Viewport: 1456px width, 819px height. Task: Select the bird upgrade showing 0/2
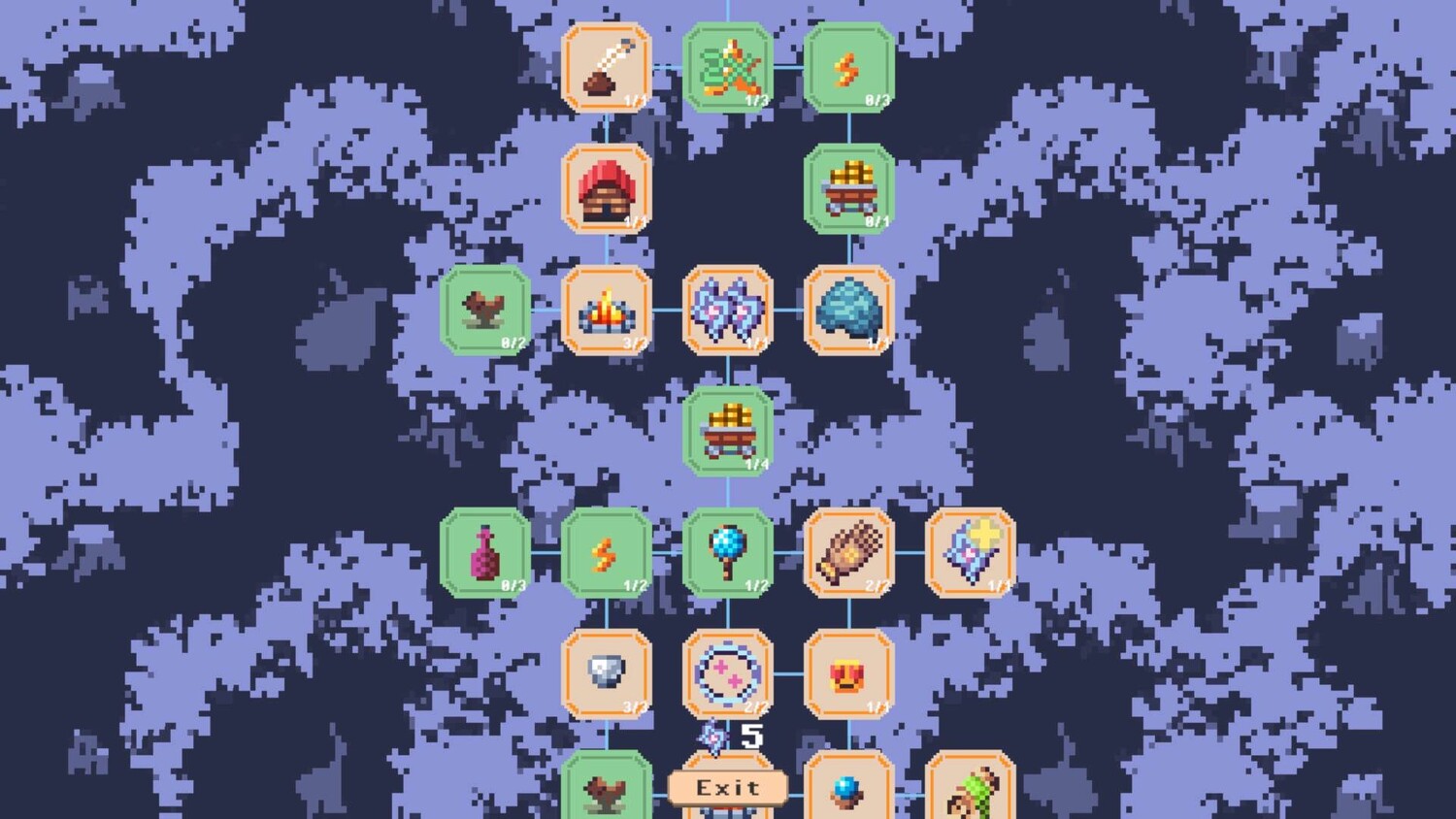point(485,311)
